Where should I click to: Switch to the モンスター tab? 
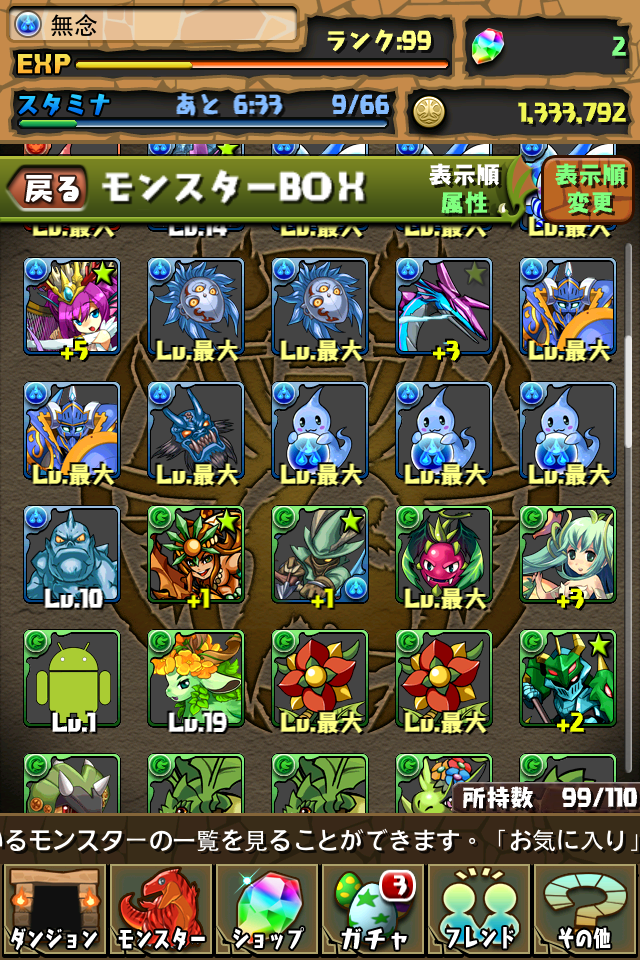point(160,909)
